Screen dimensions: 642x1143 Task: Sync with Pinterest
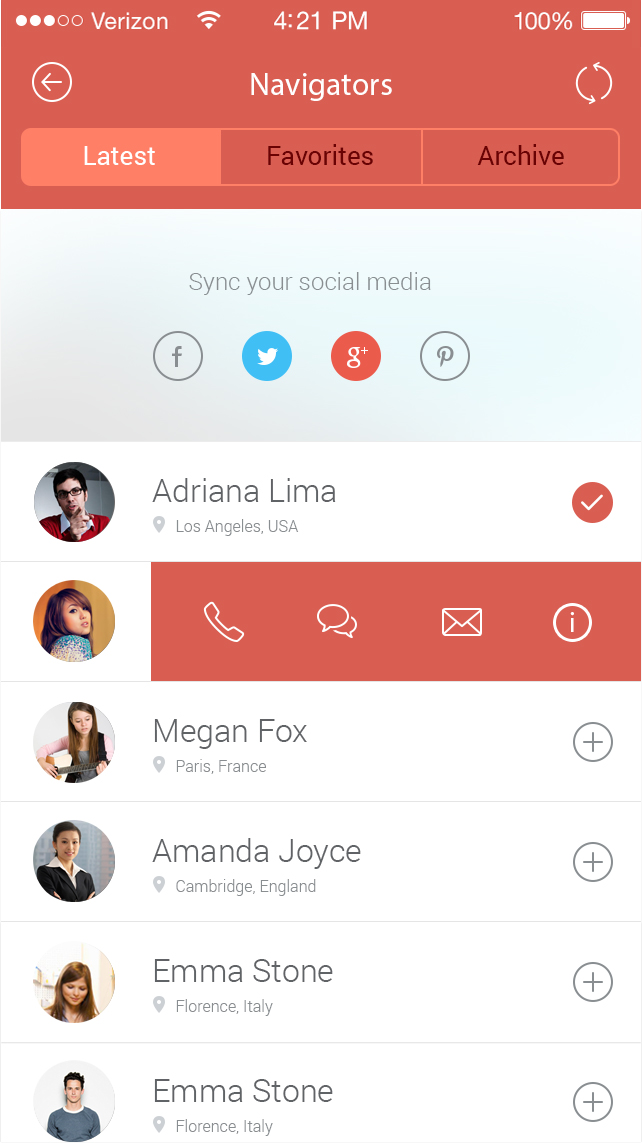[445, 357]
